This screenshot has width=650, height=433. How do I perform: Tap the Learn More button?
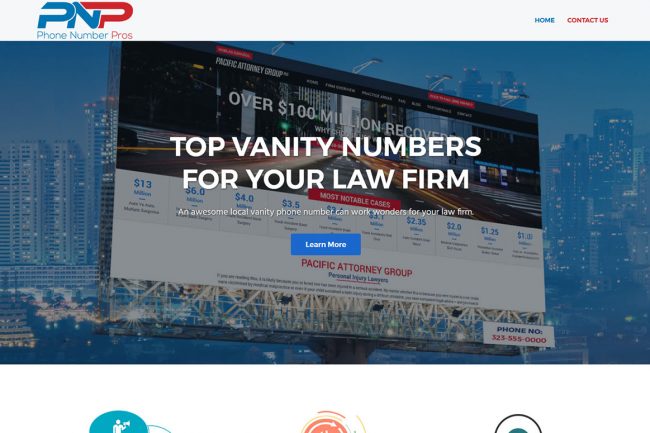click(x=325, y=244)
